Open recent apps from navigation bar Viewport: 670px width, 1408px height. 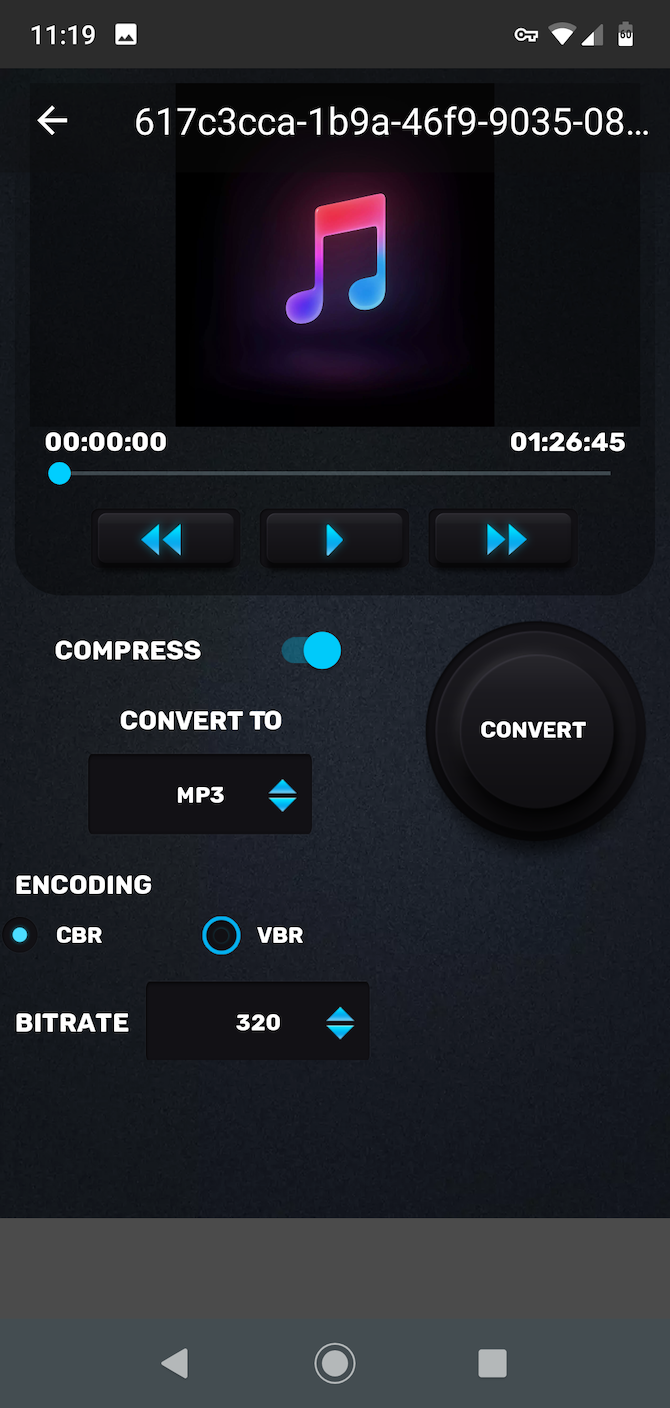492,1362
